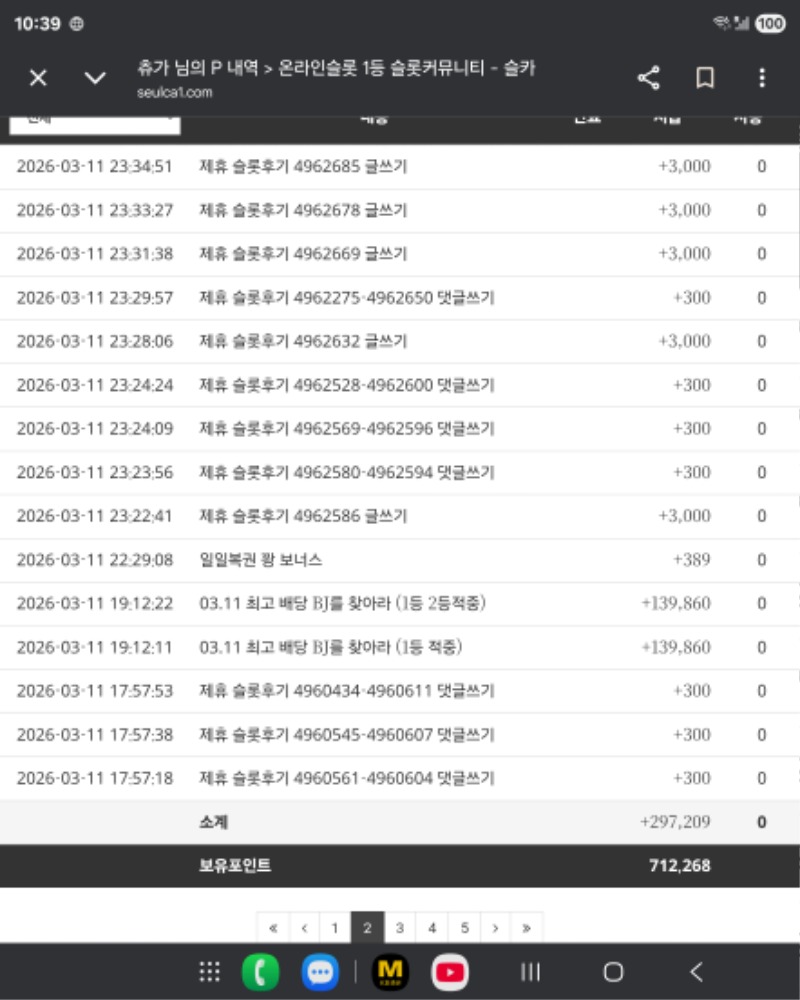Go to the next page arrow
800x1000 pixels.
click(495, 928)
